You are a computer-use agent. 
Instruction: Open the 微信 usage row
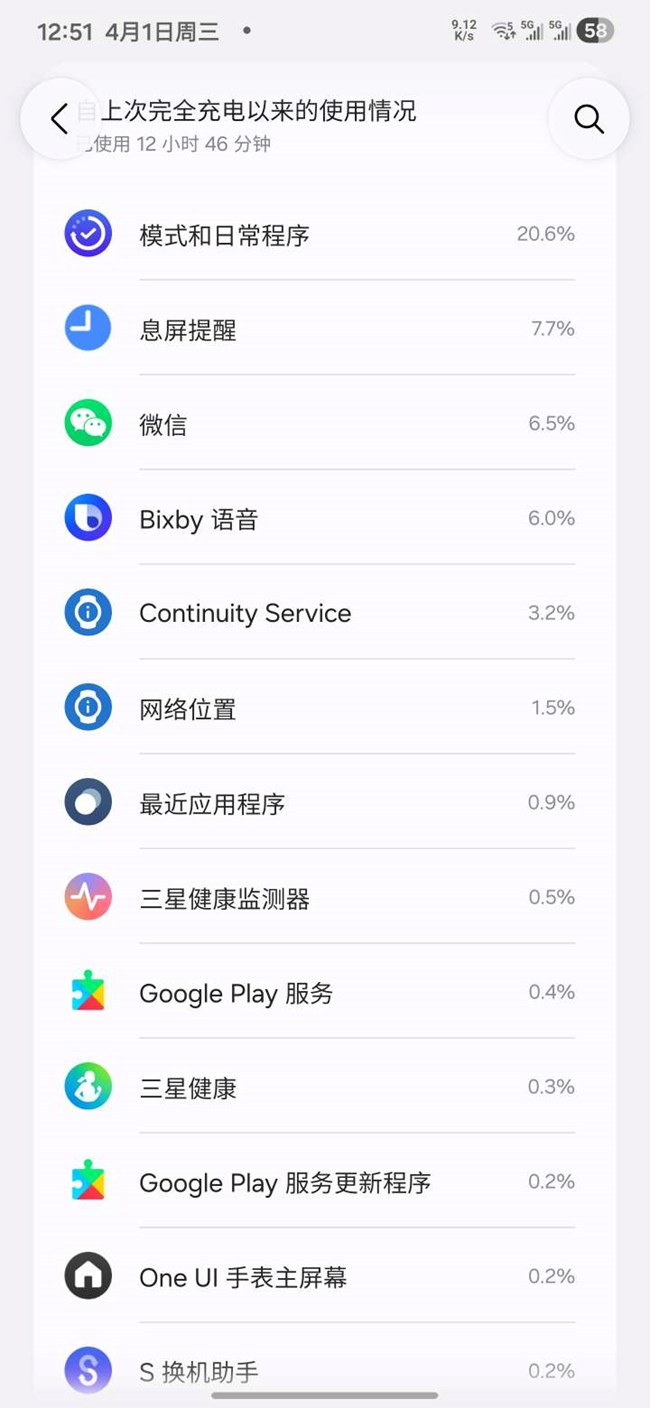(320, 424)
